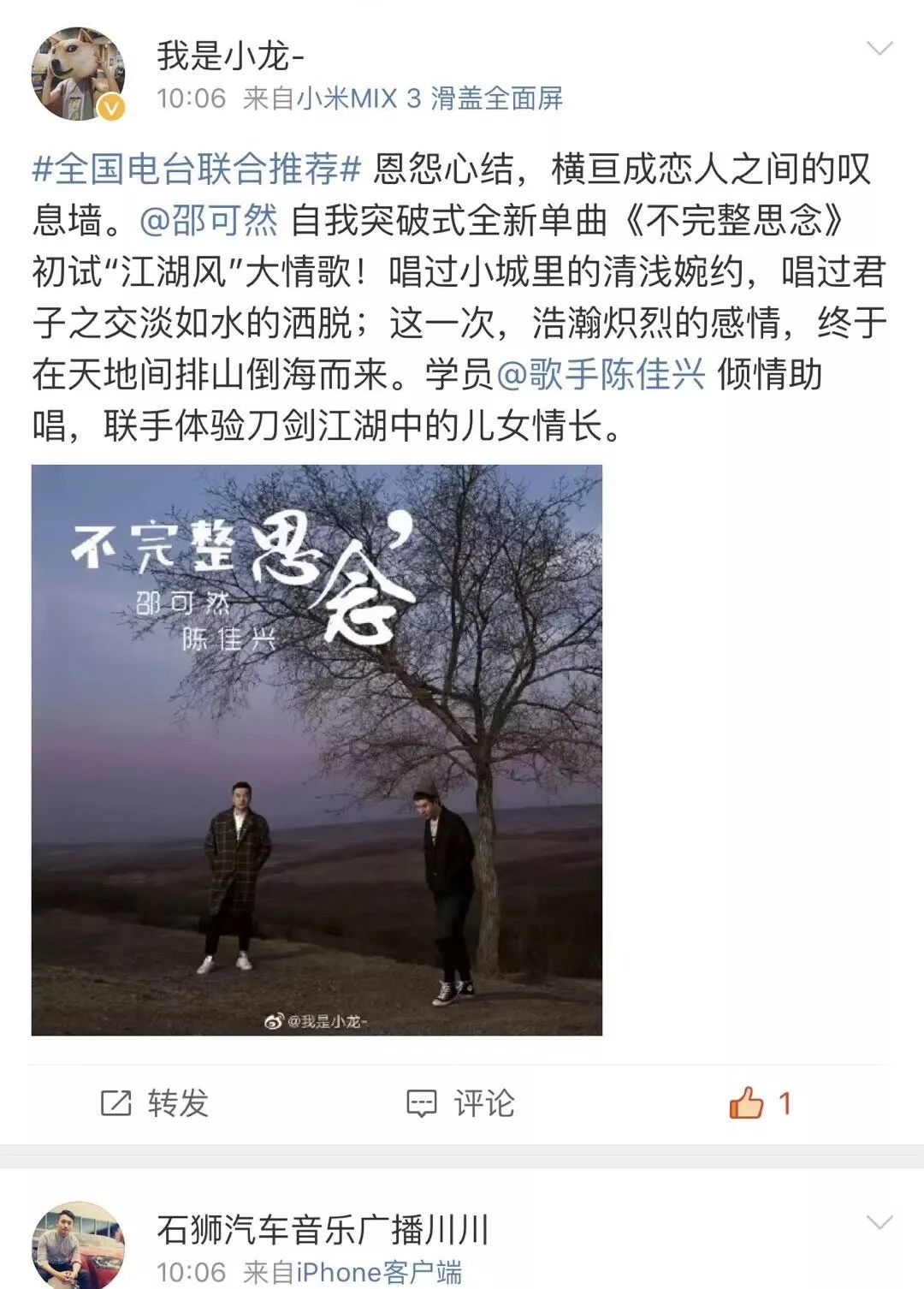Open mention @歌手陈佳兴
This screenshot has height=1289, width=924.
pyautogui.click(x=601, y=375)
